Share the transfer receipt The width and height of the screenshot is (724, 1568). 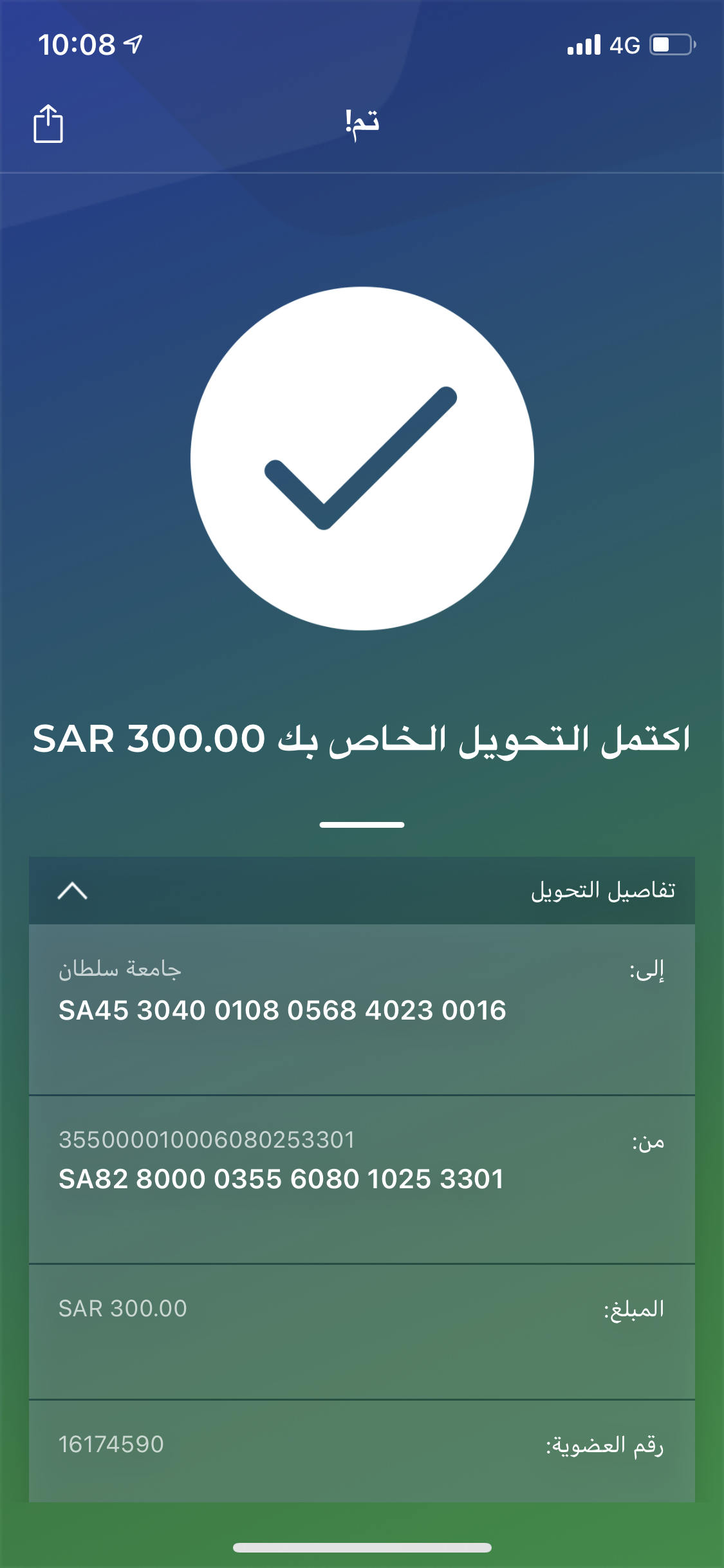click(x=48, y=123)
